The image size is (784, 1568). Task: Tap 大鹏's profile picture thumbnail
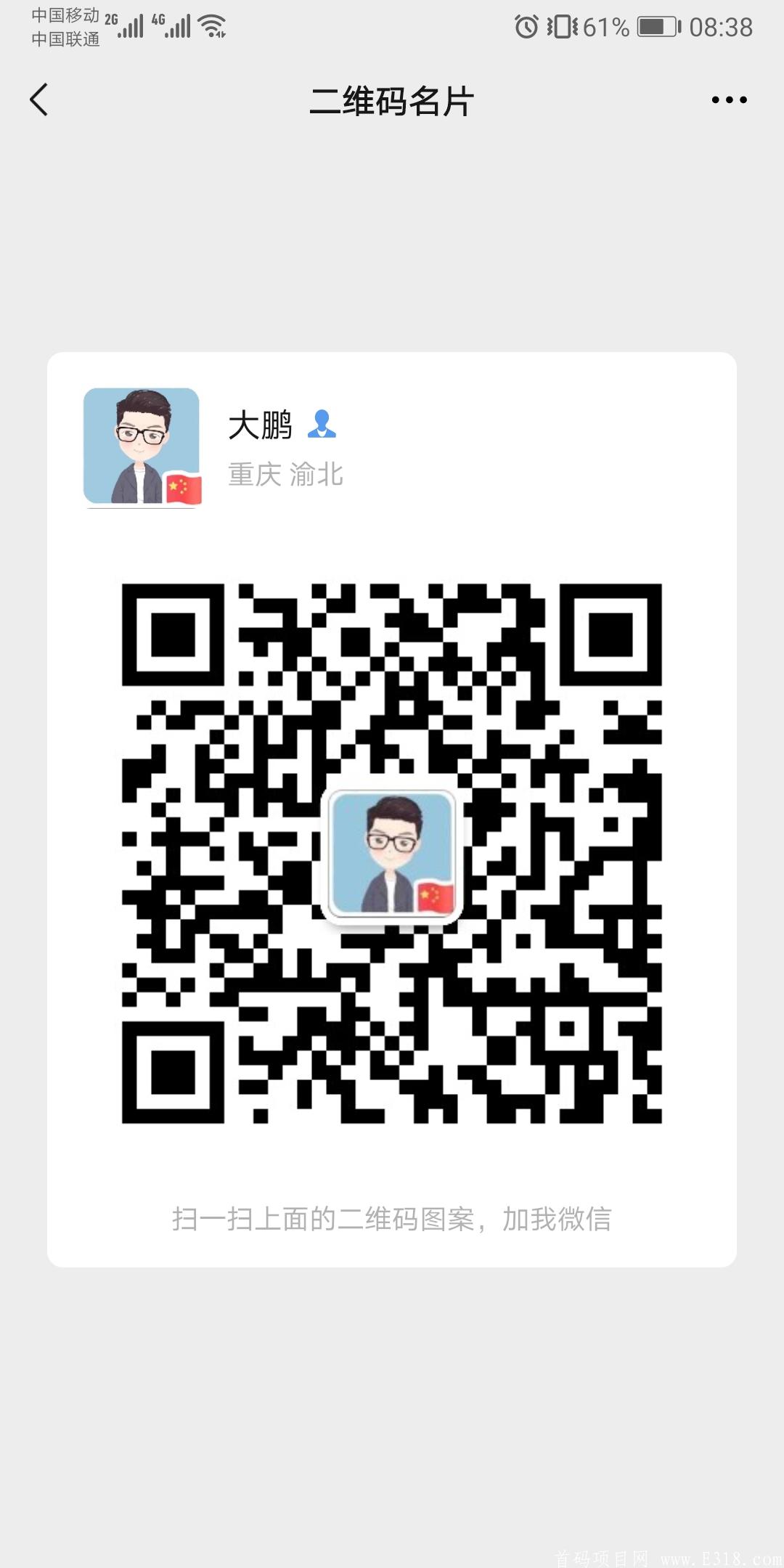click(140, 446)
